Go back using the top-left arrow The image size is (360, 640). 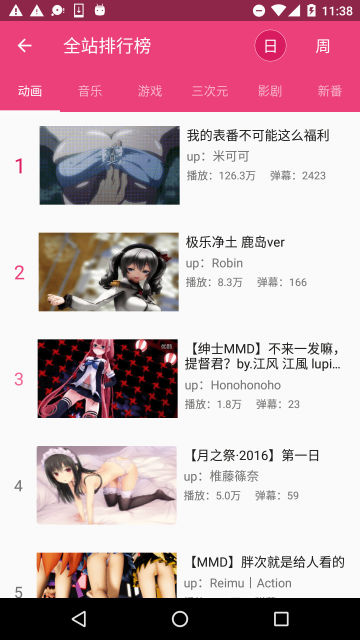[24, 45]
